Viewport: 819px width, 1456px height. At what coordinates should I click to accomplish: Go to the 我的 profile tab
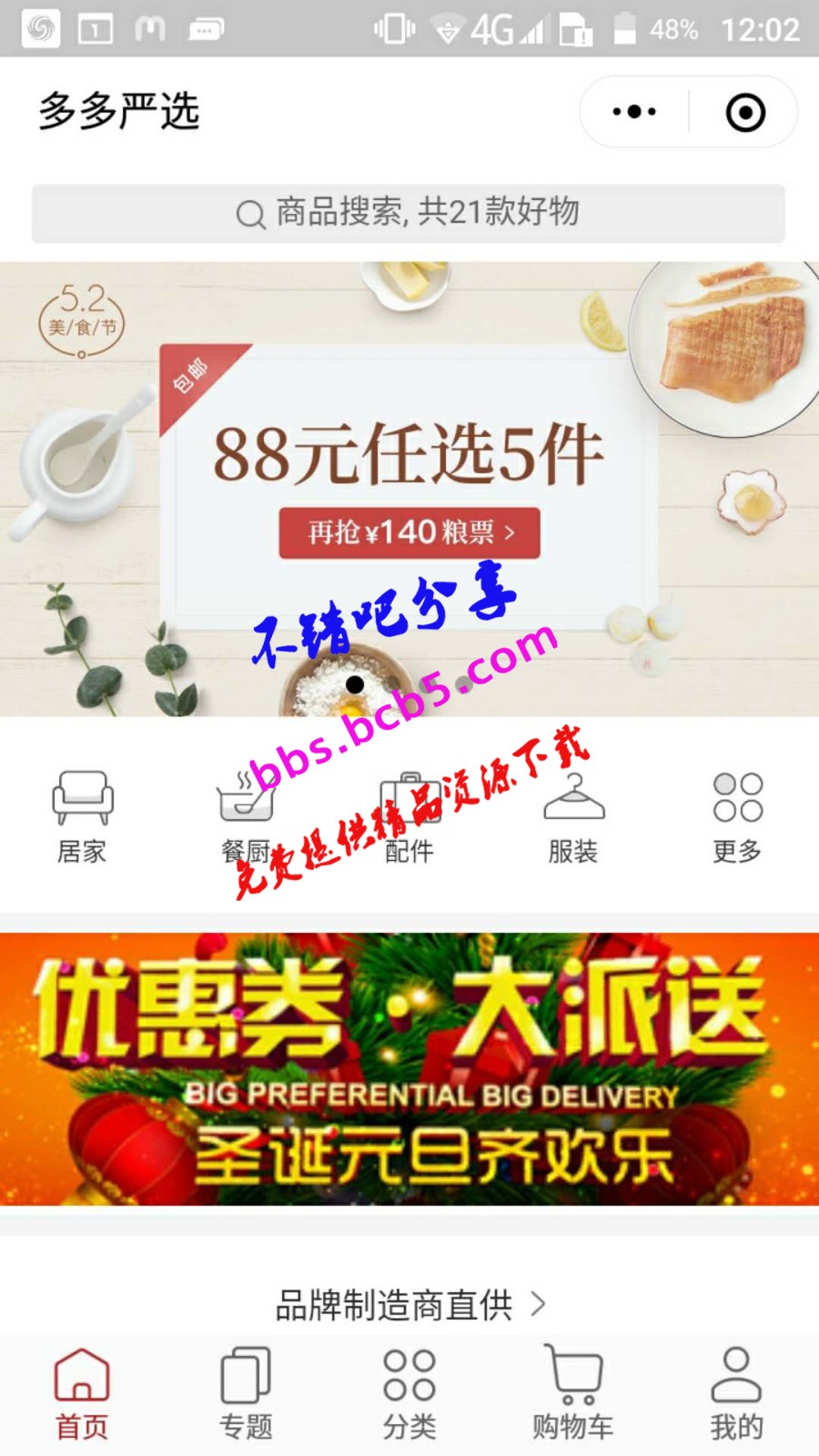pos(737,1394)
